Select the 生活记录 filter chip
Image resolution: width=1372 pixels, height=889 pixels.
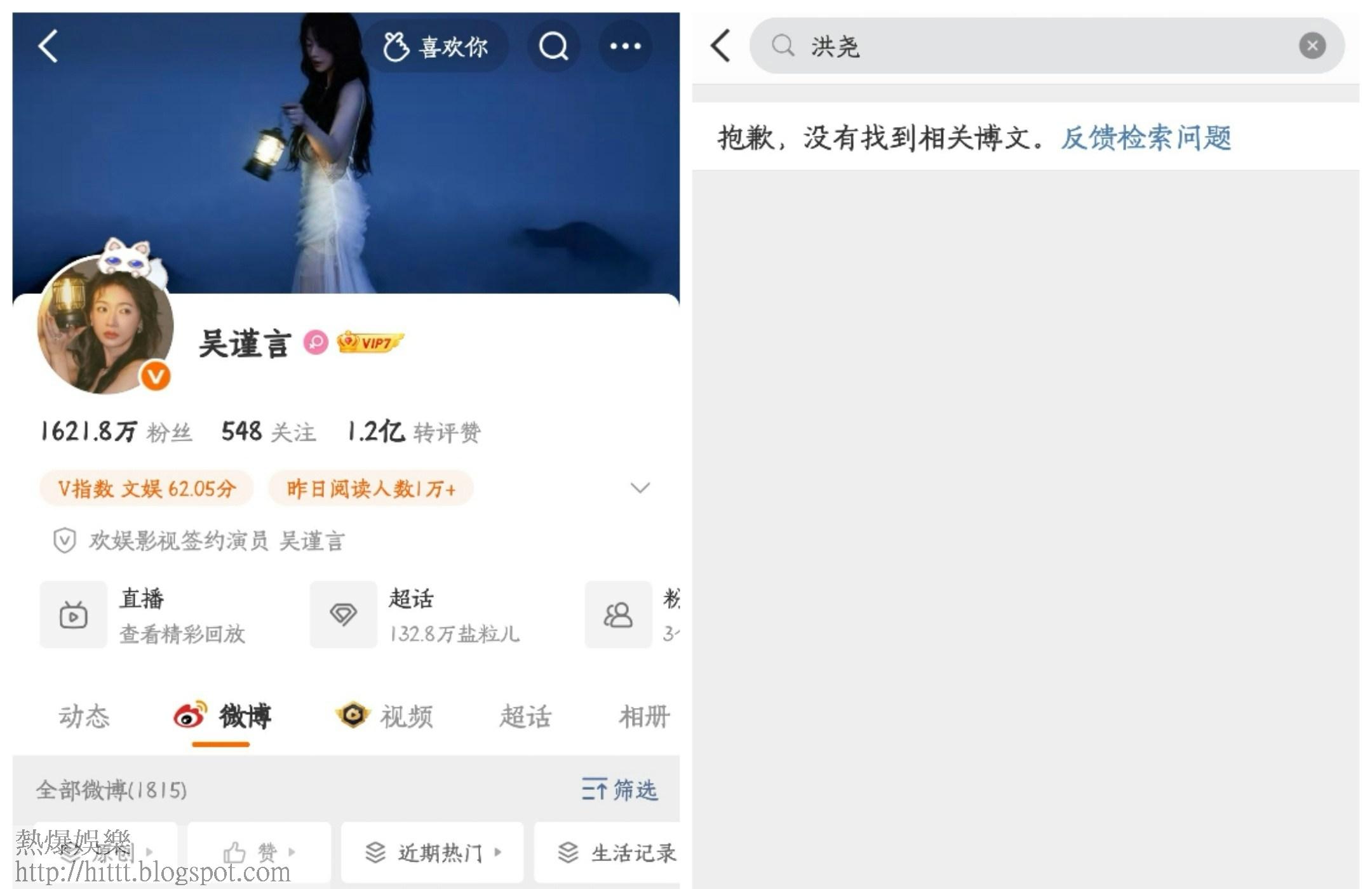(x=615, y=852)
